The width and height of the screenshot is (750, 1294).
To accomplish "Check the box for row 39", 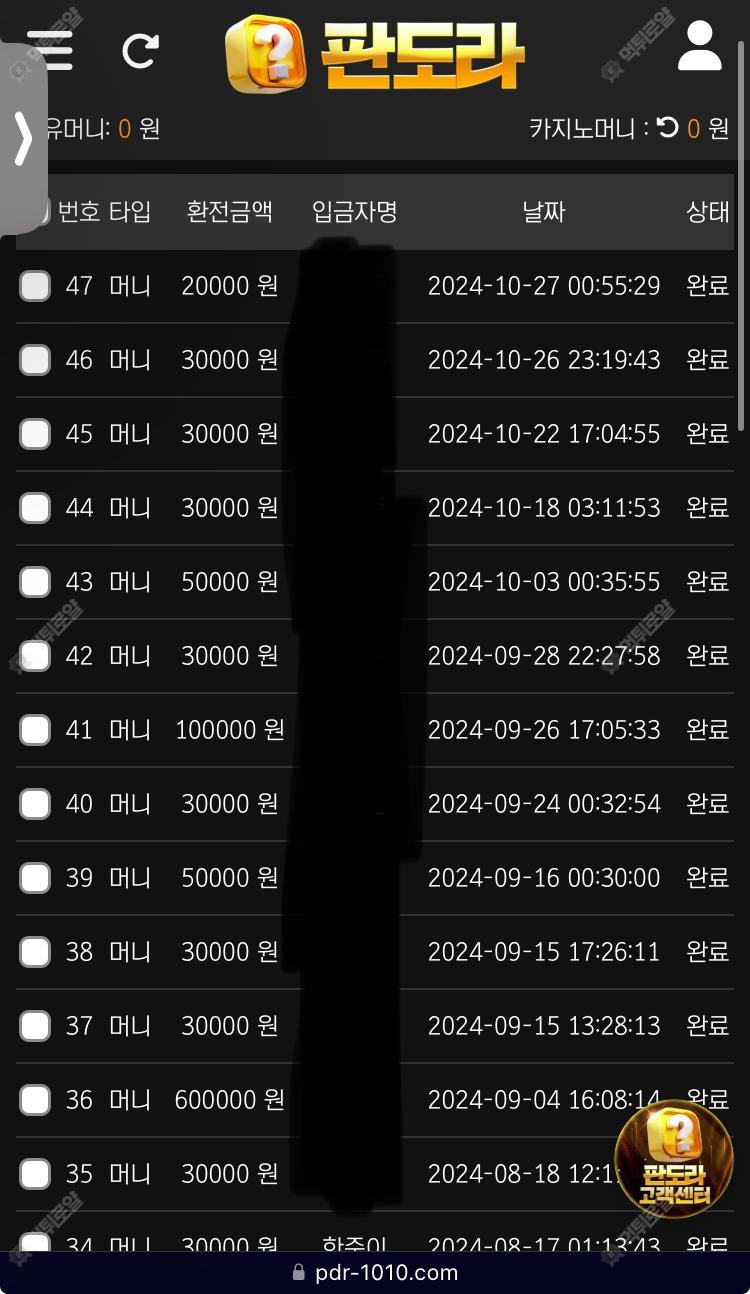I will (x=35, y=878).
